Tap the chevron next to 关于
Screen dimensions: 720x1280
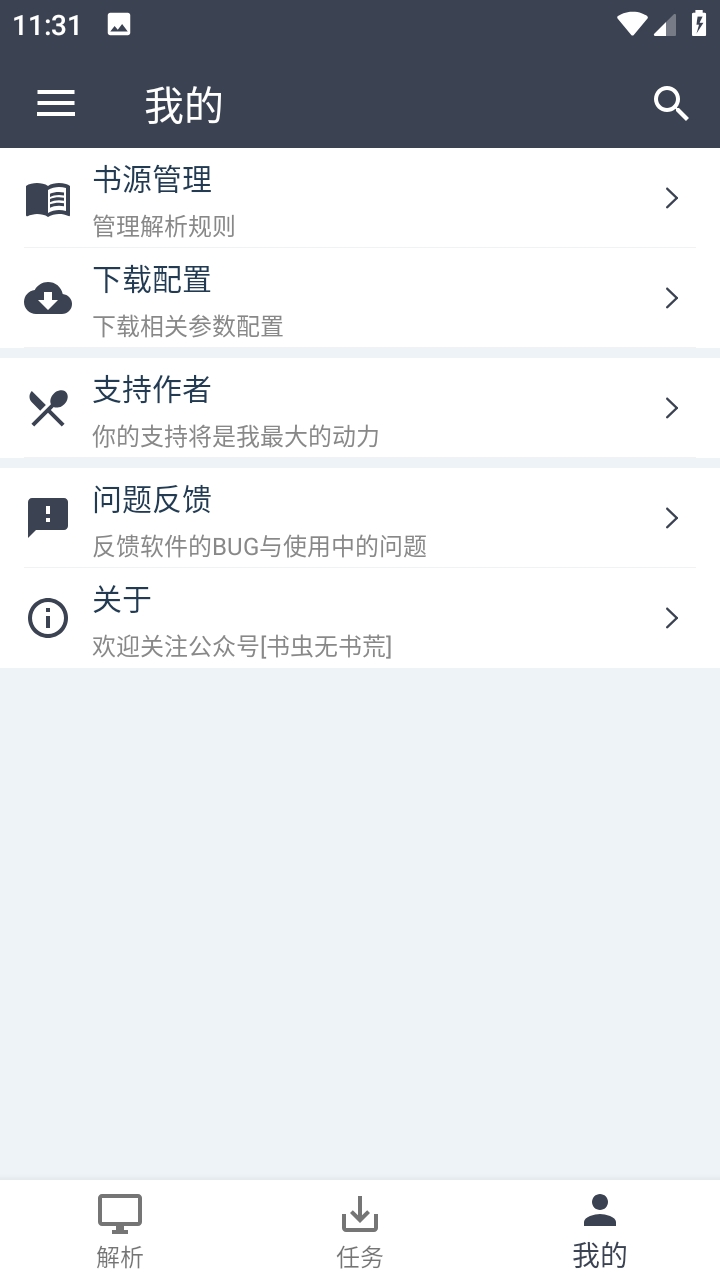(671, 618)
